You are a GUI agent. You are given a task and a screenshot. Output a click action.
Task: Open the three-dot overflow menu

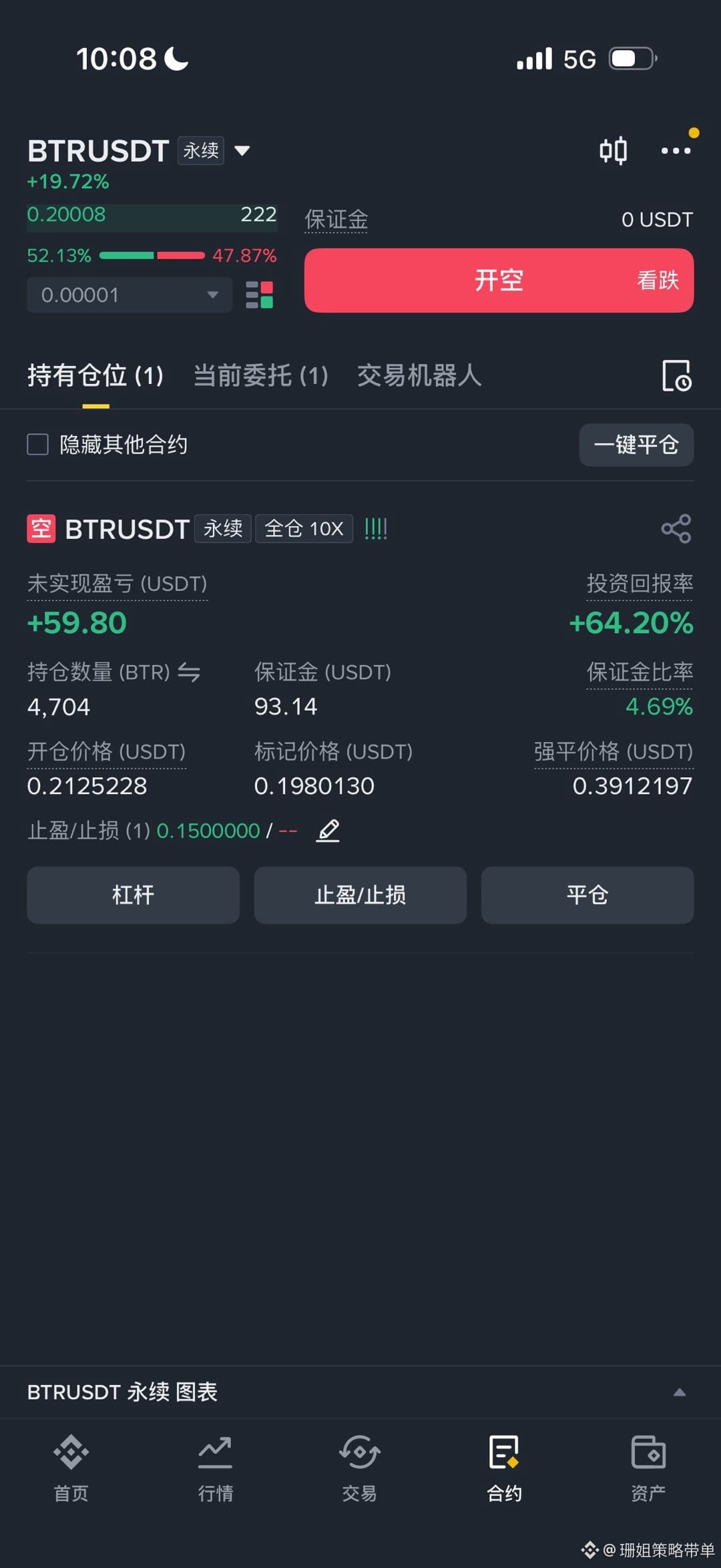tap(676, 151)
